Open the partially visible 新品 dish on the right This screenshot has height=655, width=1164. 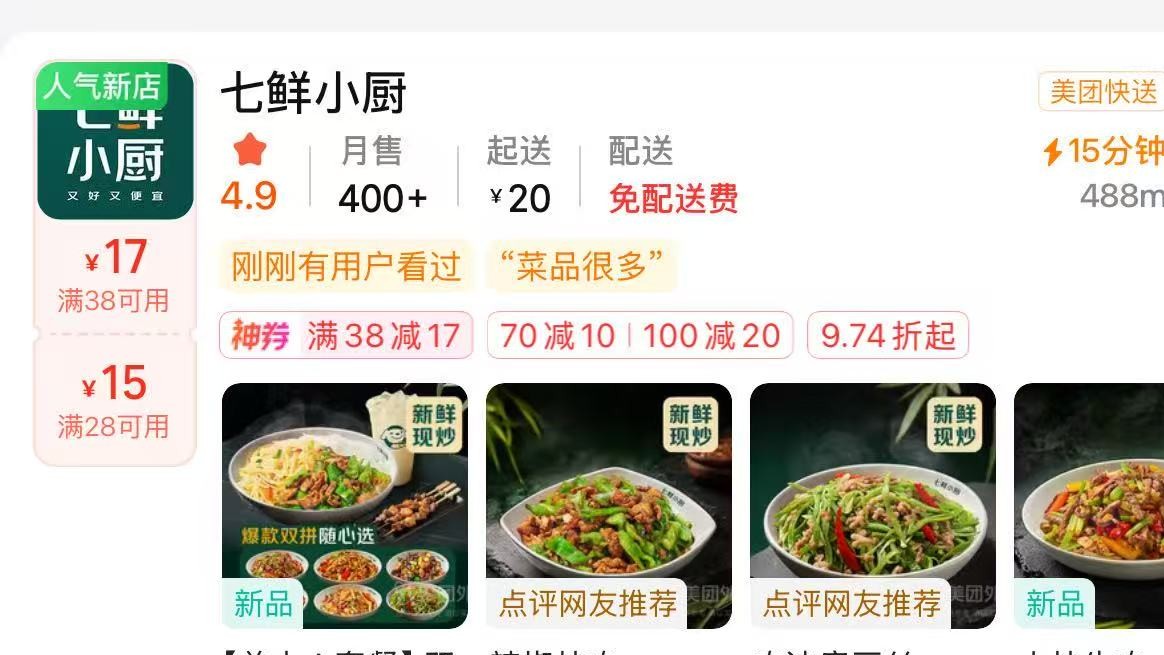coord(1089,505)
